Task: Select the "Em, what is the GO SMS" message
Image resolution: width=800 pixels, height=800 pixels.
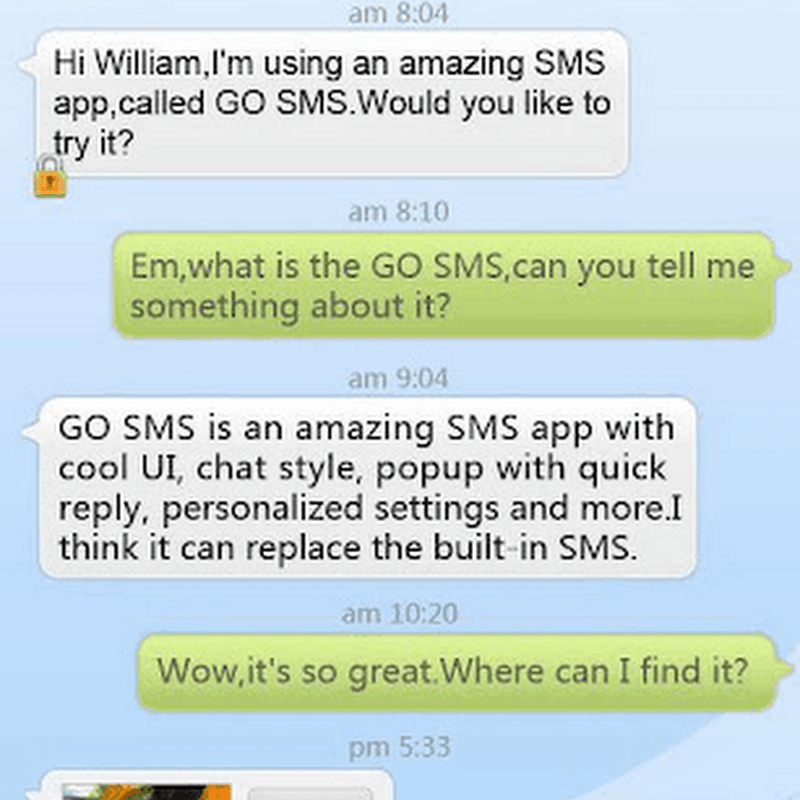Action: pos(442,286)
